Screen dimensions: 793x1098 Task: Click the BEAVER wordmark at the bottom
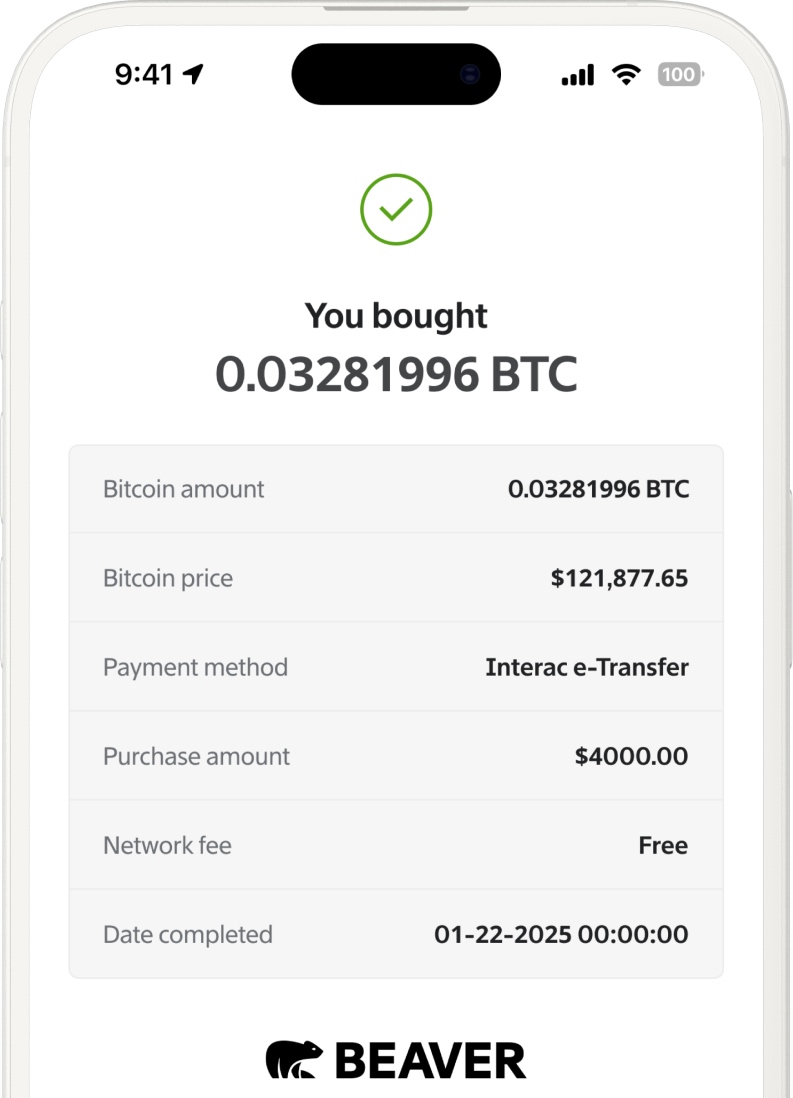click(428, 1058)
